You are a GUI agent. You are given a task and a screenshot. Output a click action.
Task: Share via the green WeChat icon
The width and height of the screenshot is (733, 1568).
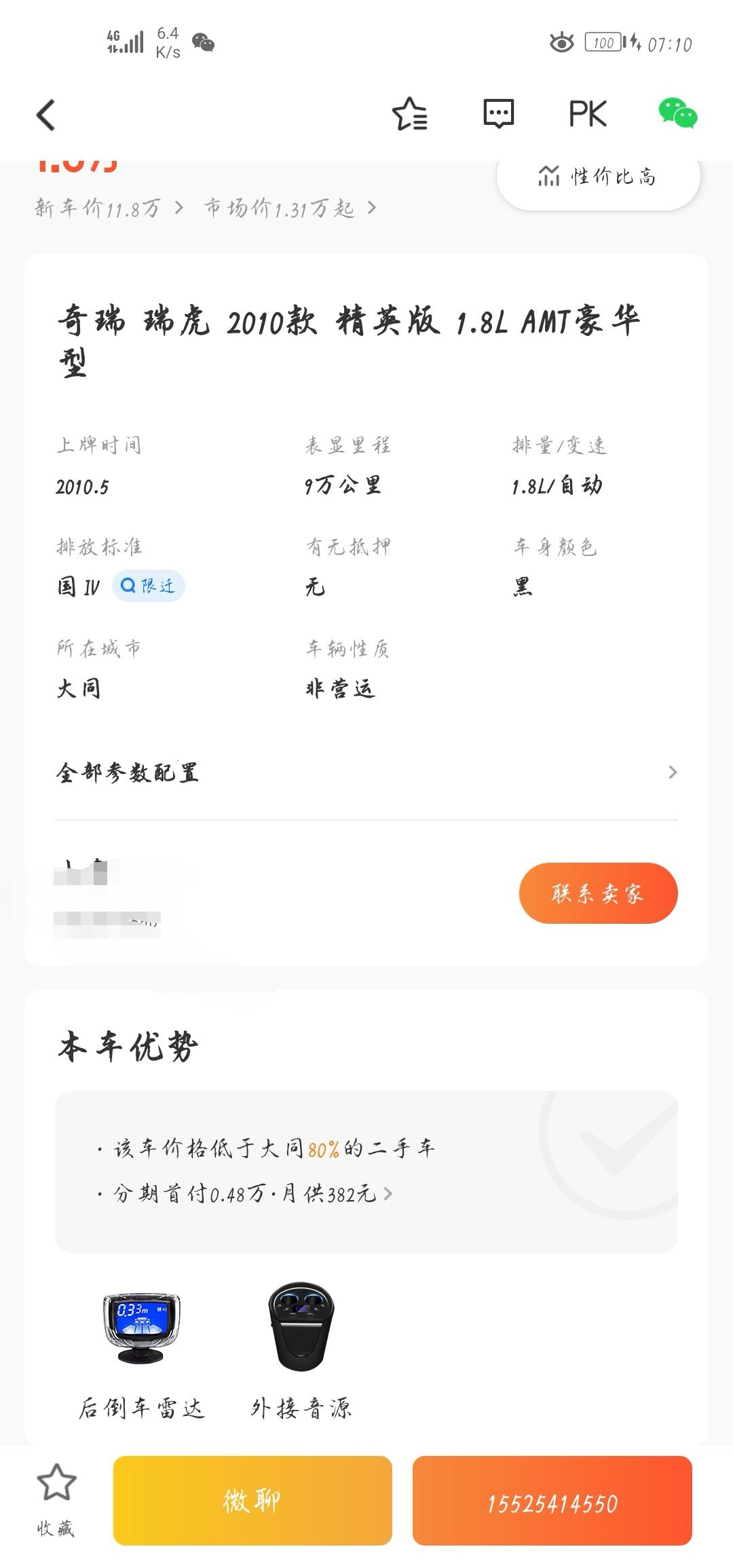coord(677,113)
